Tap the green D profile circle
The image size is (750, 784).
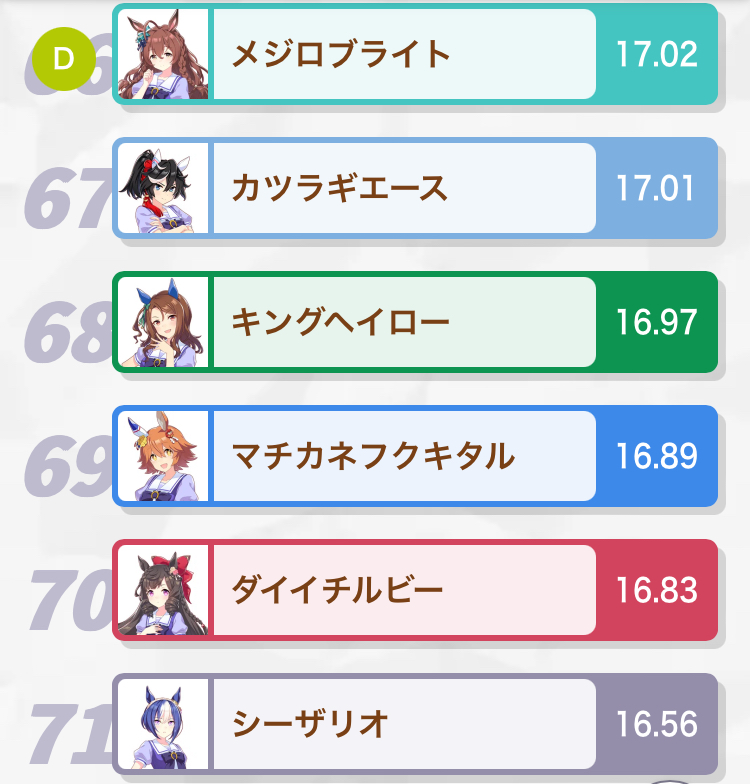click(x=64, y=59)
